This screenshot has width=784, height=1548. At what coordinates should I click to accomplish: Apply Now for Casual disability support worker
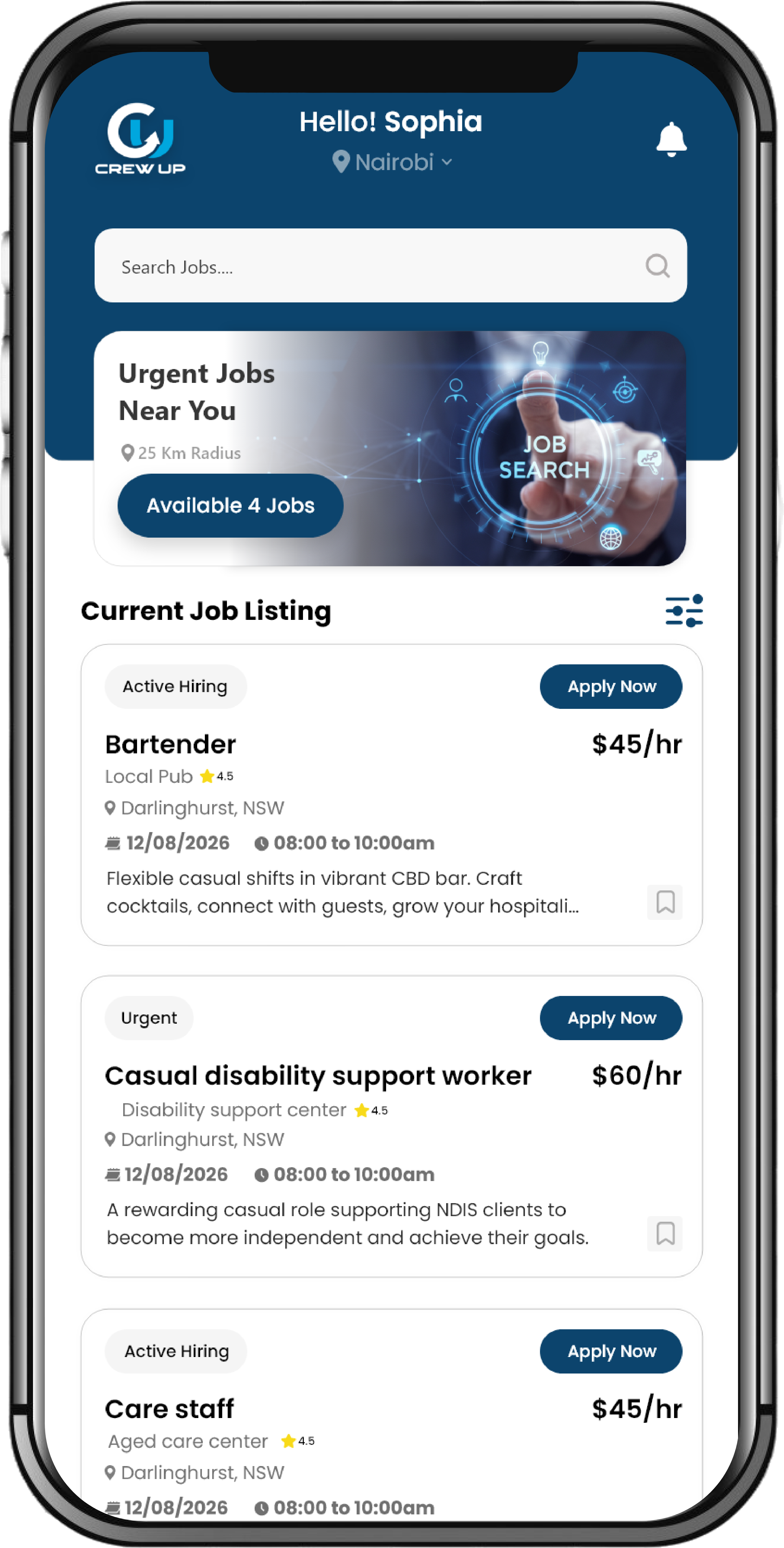610,1018
